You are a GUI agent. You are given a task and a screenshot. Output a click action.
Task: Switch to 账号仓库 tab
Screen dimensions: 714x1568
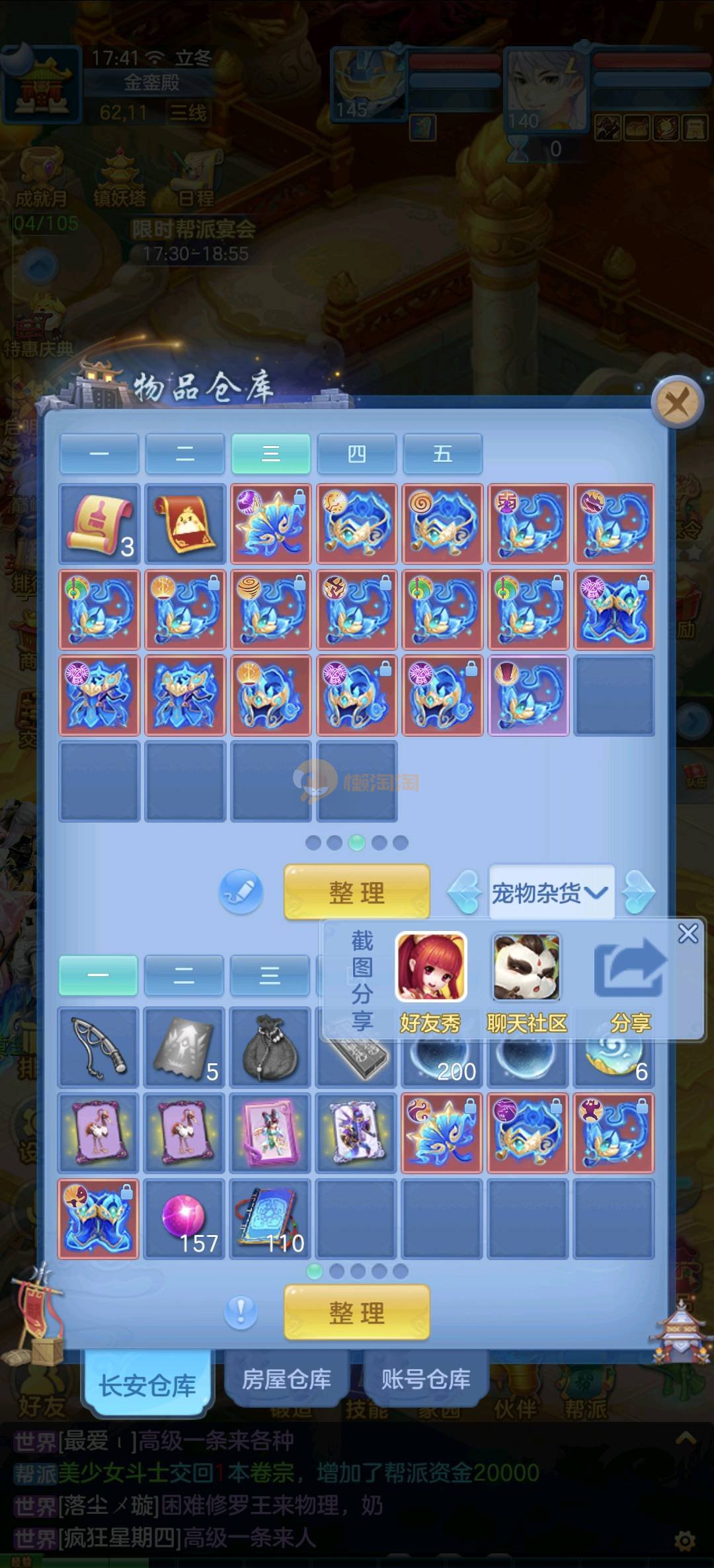(x=426, y=1379)
